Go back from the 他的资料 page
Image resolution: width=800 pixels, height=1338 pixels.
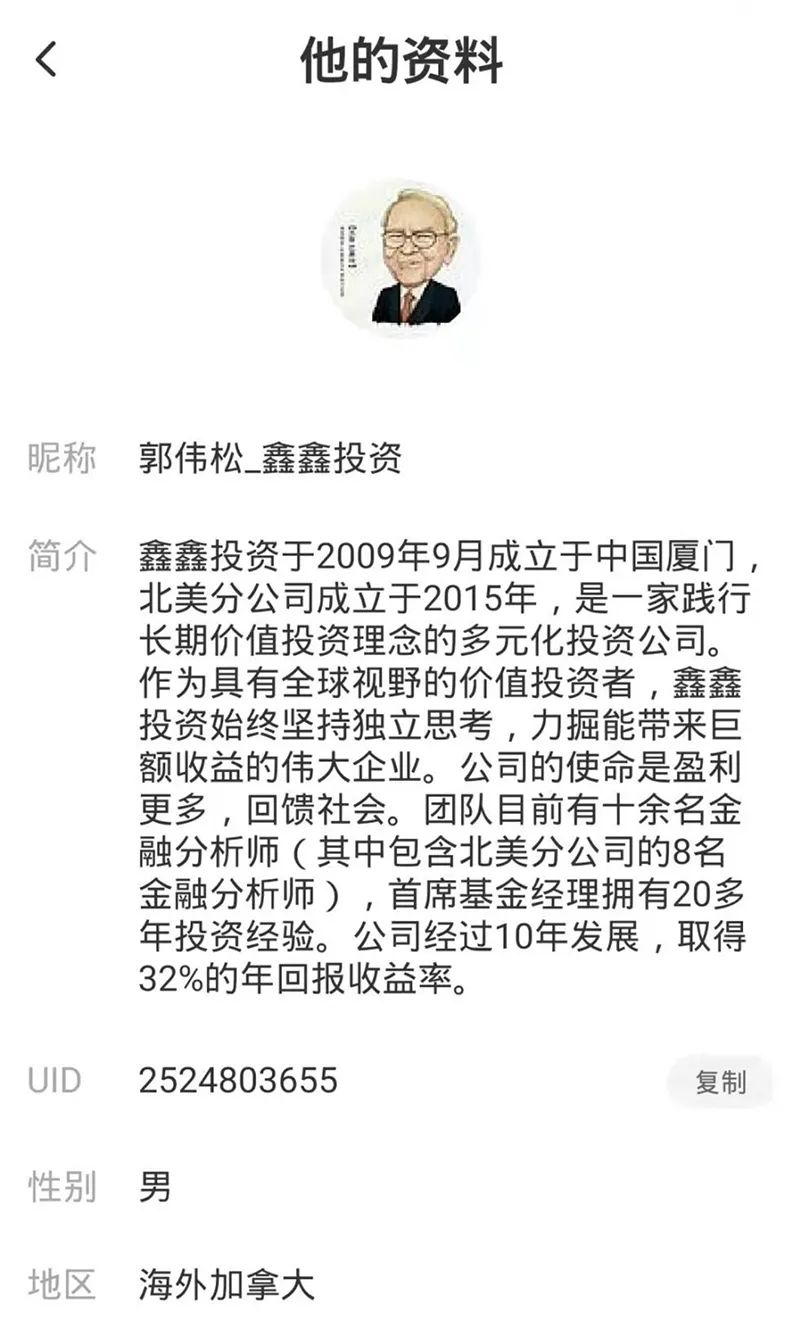click(x=46, y=60)
